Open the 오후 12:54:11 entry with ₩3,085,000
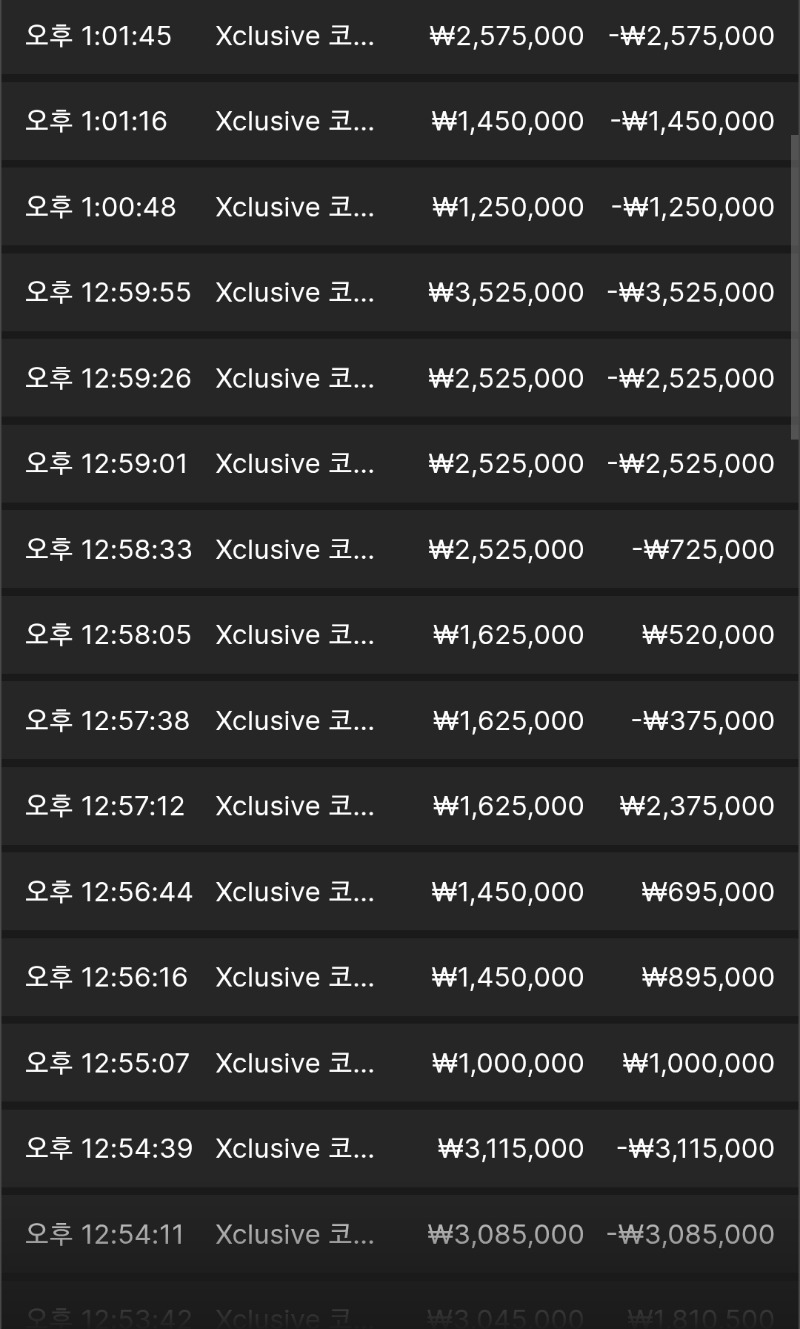Viewport: 800px width, 1329px height. pos(400,1234)
